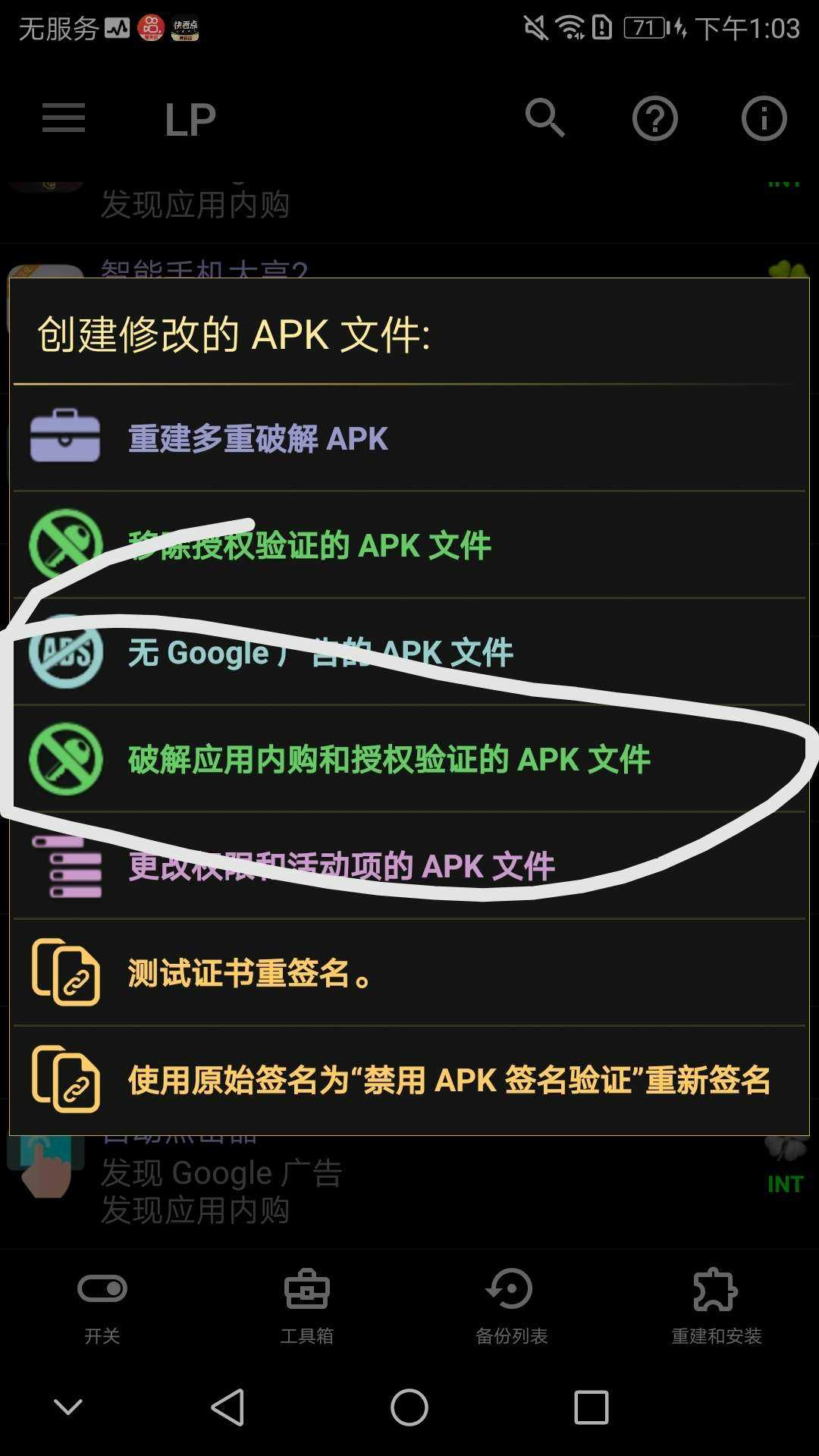Go back using system back button
819x1456 pixels.
[x=227, y=1407]
